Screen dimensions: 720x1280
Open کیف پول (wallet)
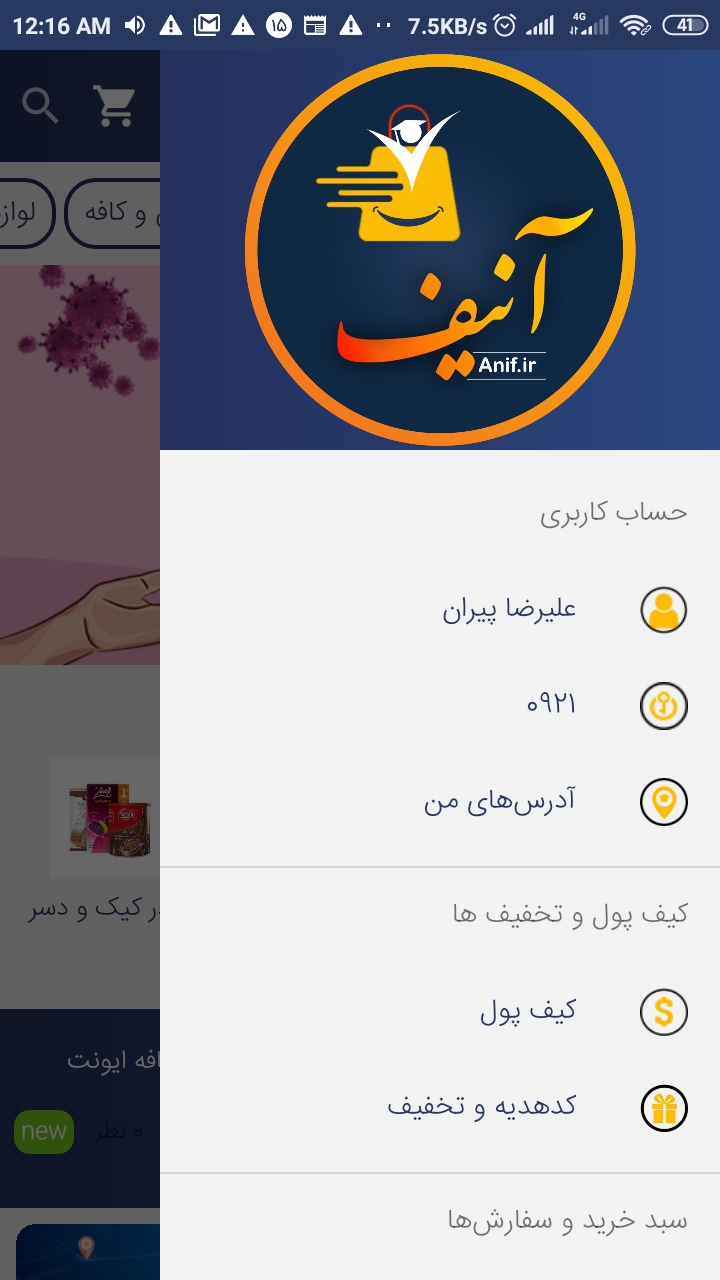tap(528, 1011)
